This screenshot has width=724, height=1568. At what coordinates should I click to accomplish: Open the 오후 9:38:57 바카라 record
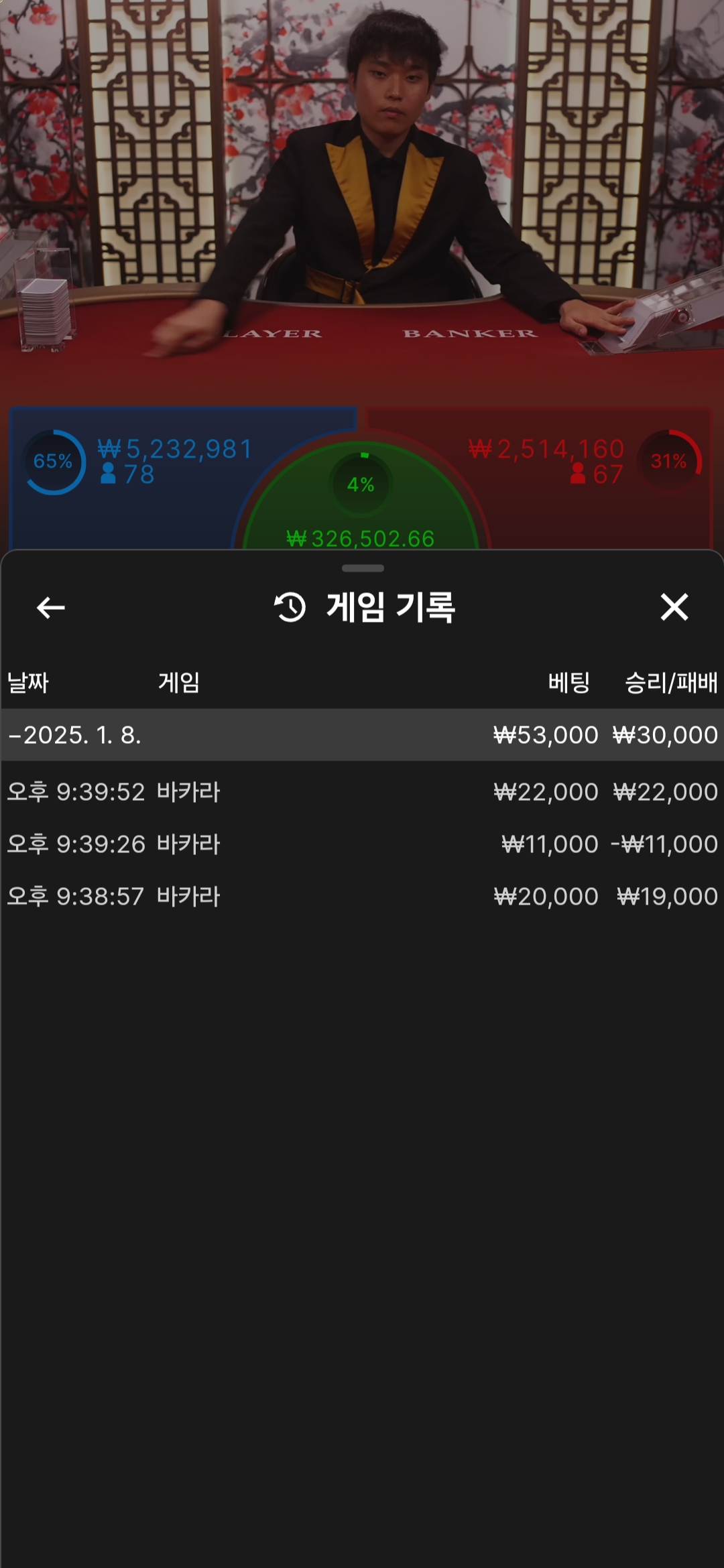[x=362, y=897]
